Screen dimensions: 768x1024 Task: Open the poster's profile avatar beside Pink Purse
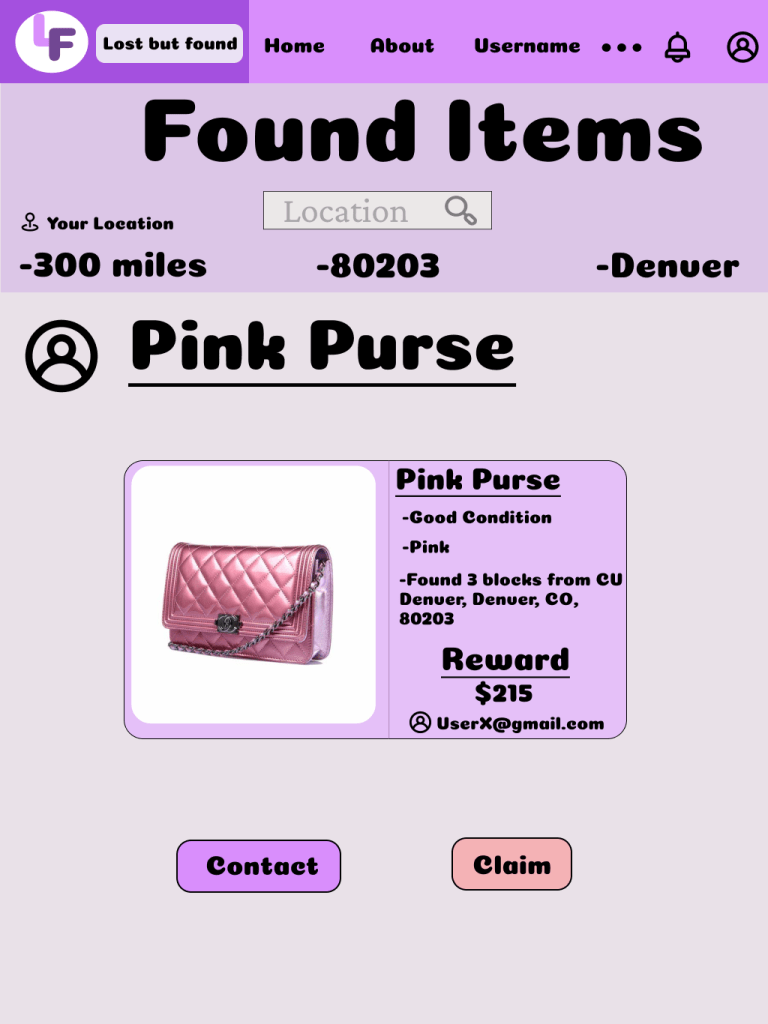click(62, 356)
